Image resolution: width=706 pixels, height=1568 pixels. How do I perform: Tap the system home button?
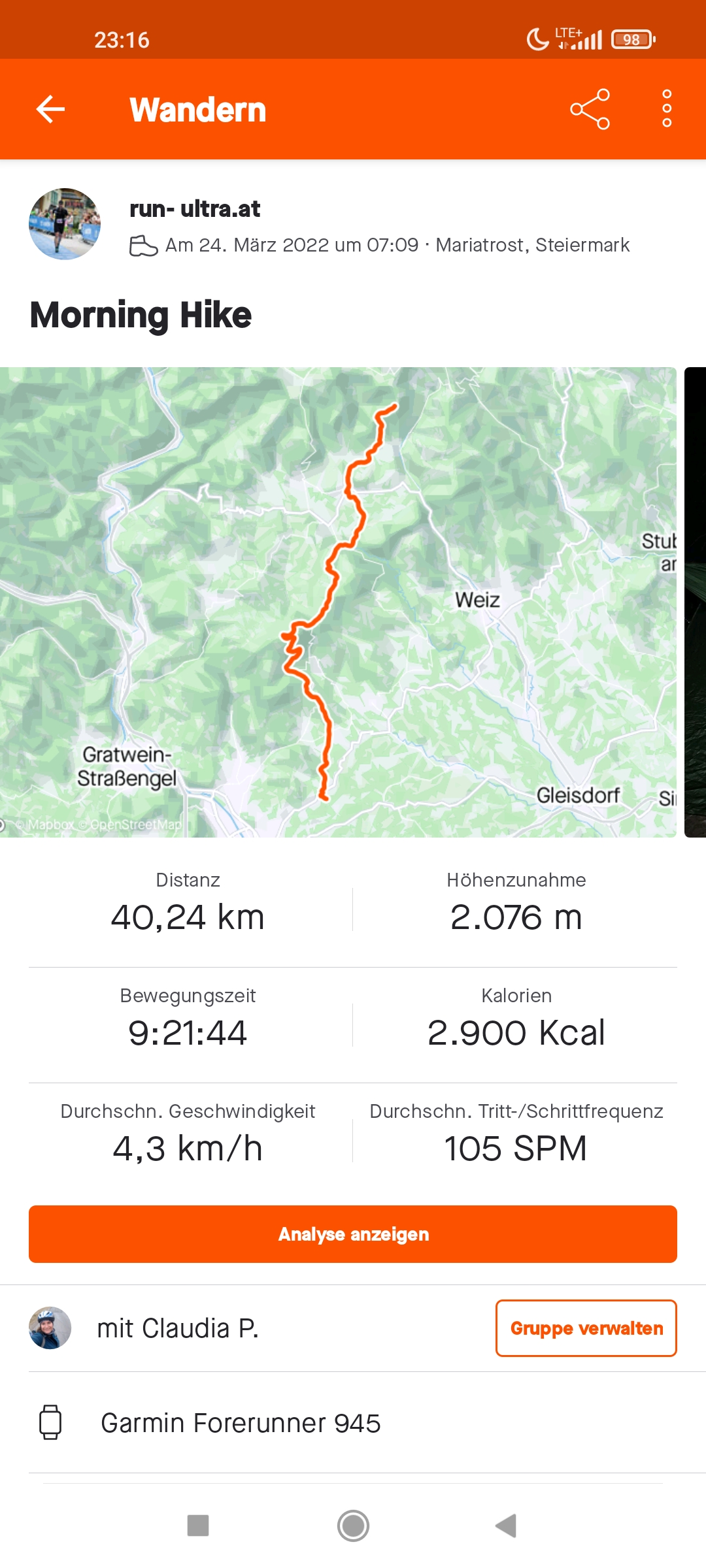353,1526
